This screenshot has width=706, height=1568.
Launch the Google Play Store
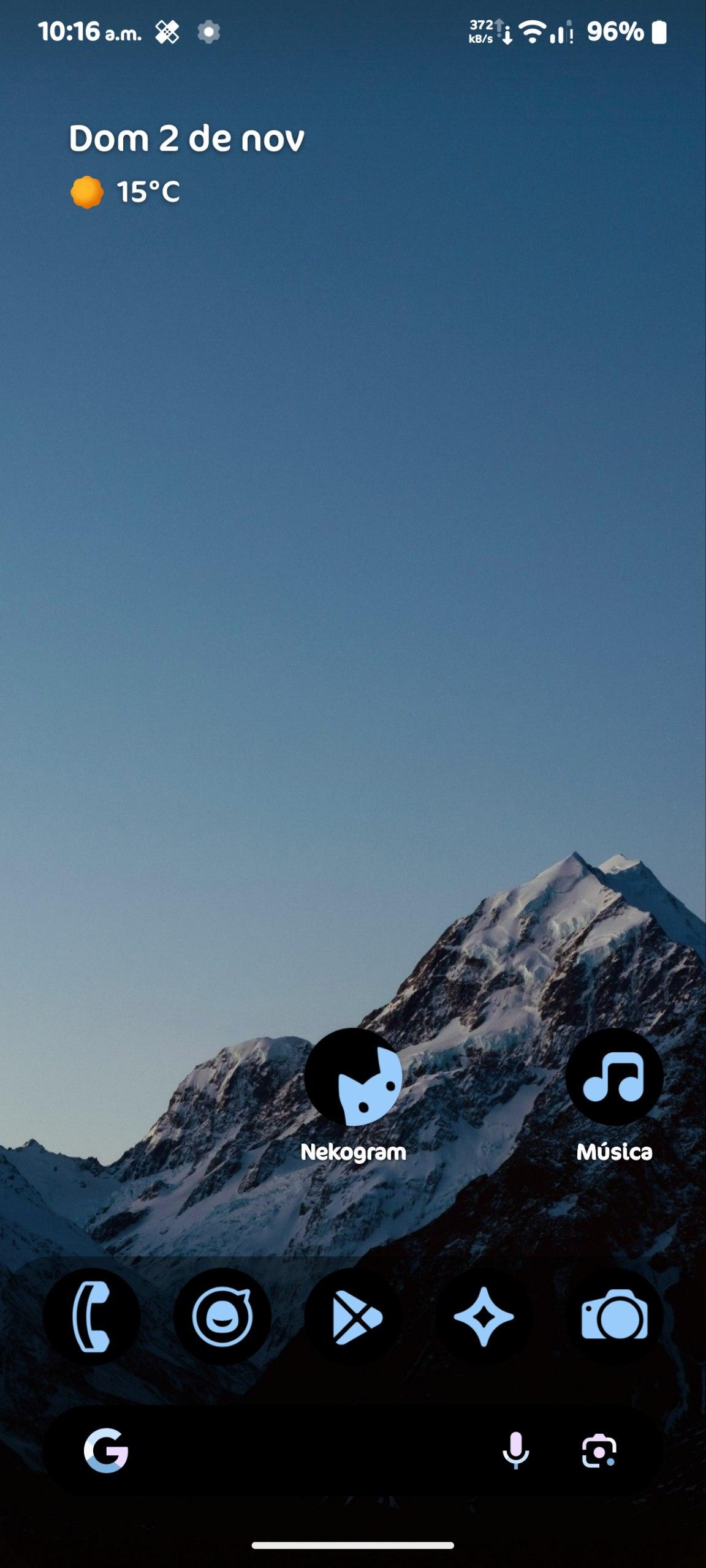coord(354,1317)
